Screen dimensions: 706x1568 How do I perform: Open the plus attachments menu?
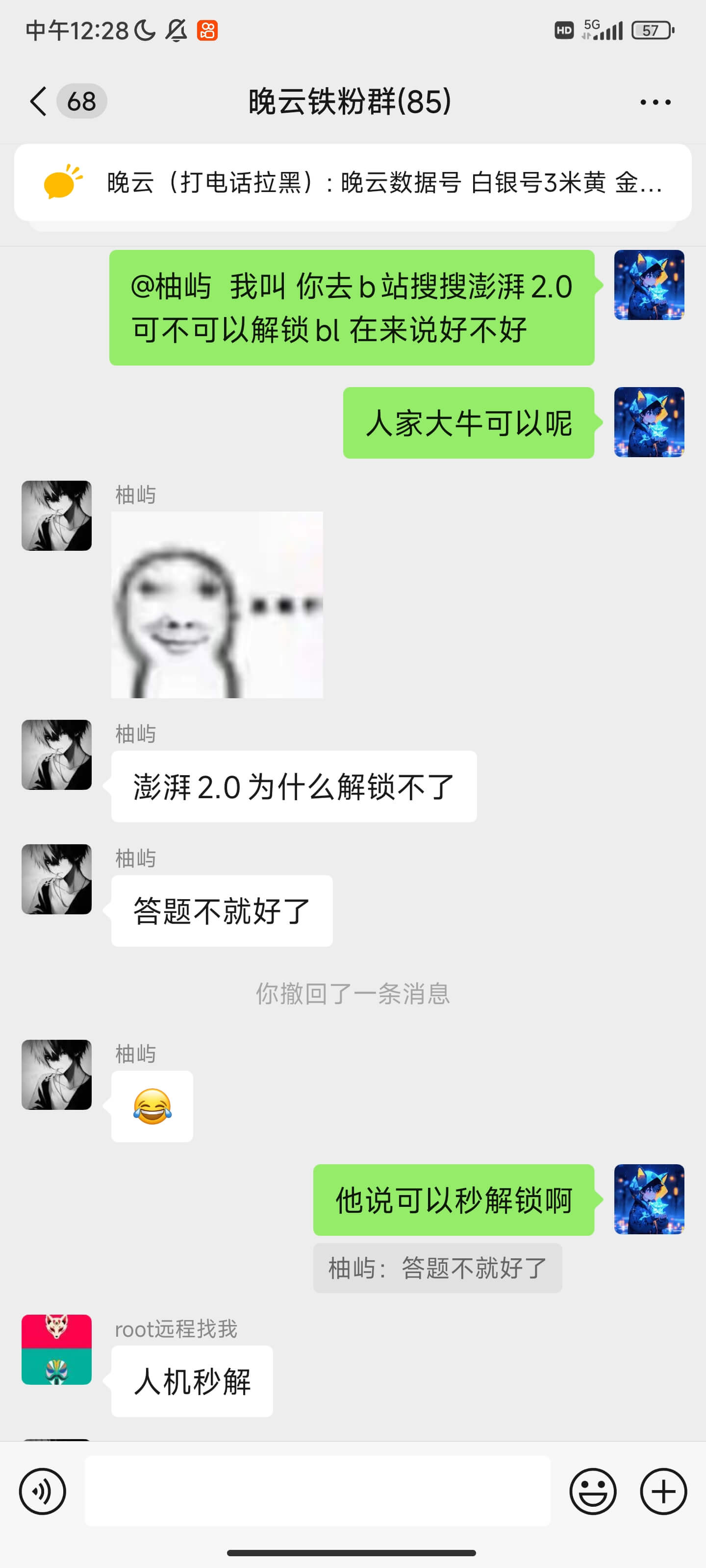tap(663, 1491)
